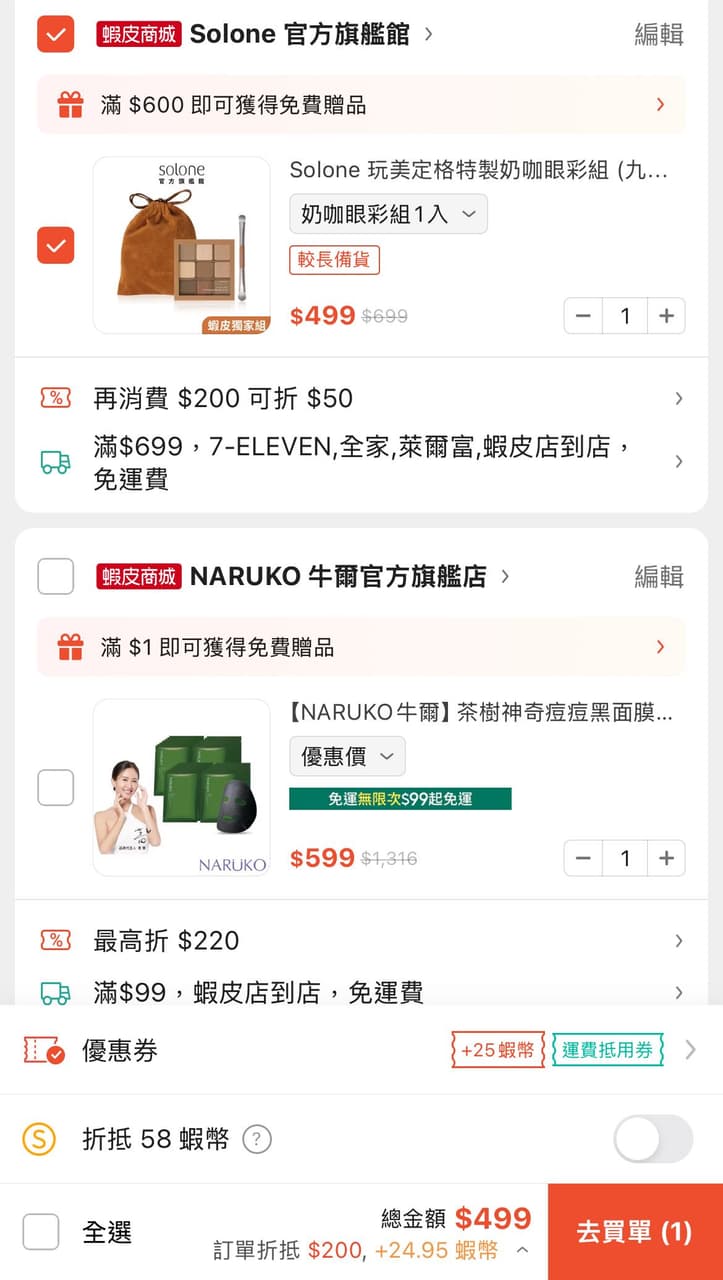Increase quantity of the Solone eyeshadow set
This screenshot has width=723, height=1280.
(666, 315)
